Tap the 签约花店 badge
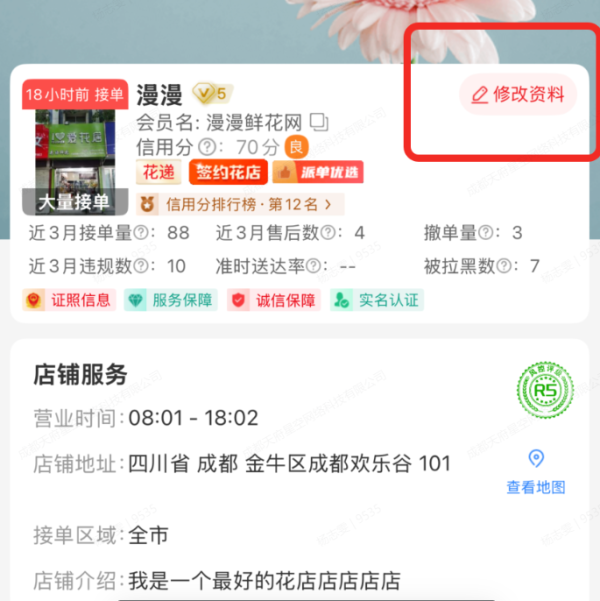The height and width of the screenshot is (601, 600). point(226,173)
